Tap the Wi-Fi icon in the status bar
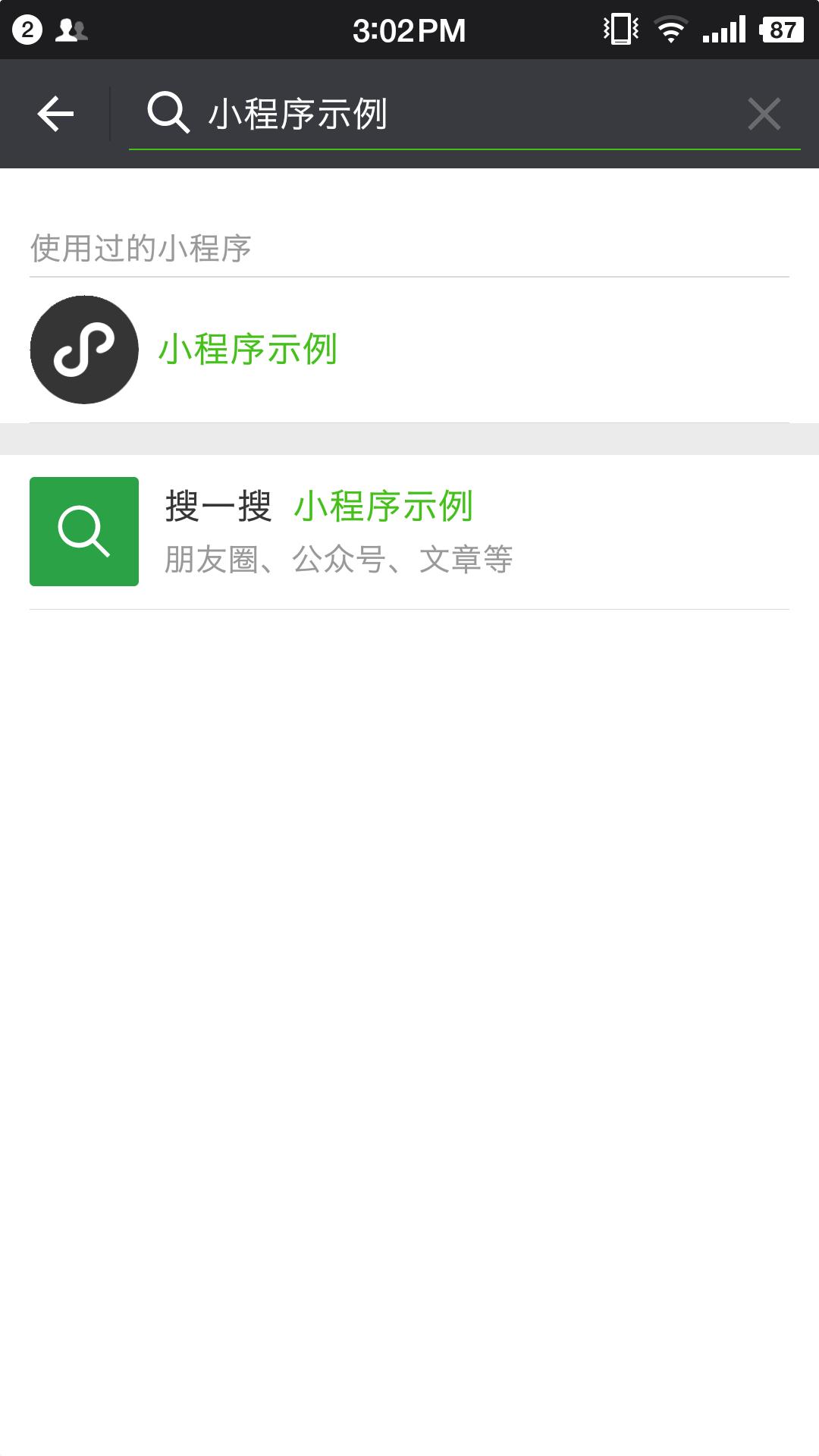Viewport: 819px width, 1456px height. click(670, 29)
